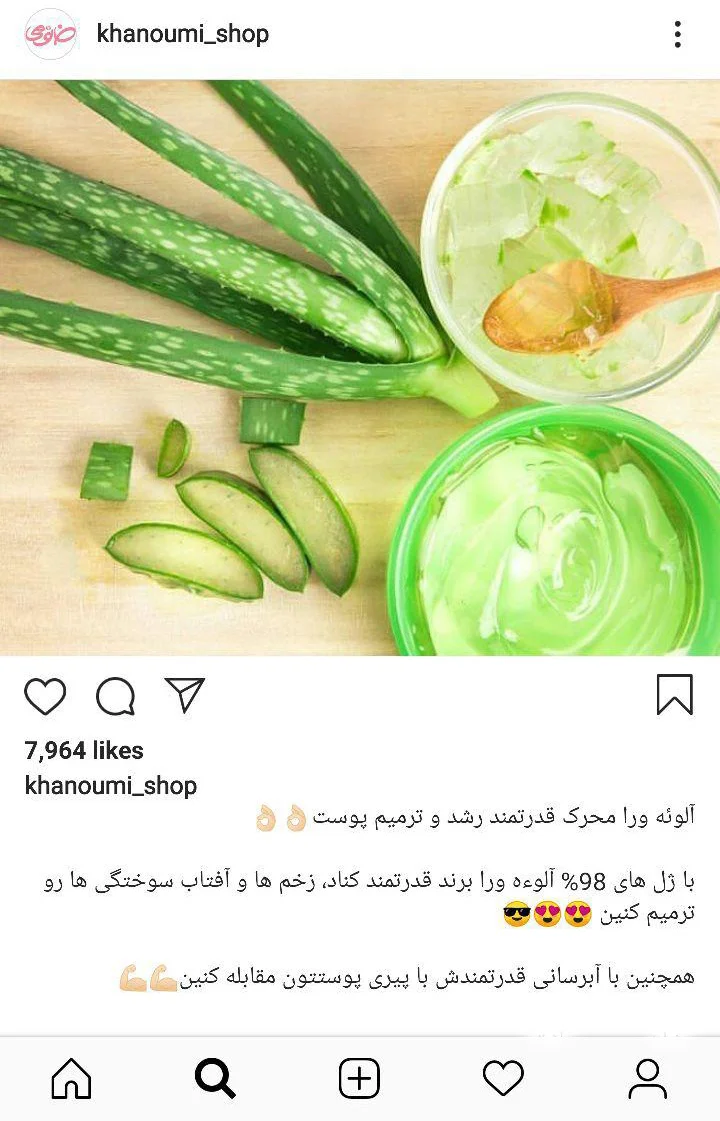
Task: Open activity notifications heart icon
Action: click(503, 1077)
